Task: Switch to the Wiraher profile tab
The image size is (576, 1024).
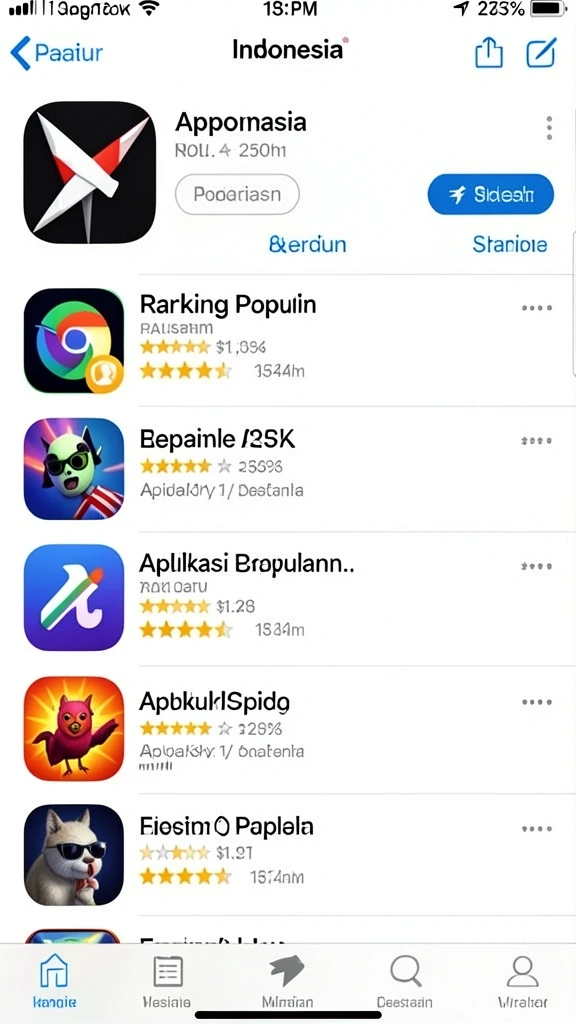Action: point(522,982)
